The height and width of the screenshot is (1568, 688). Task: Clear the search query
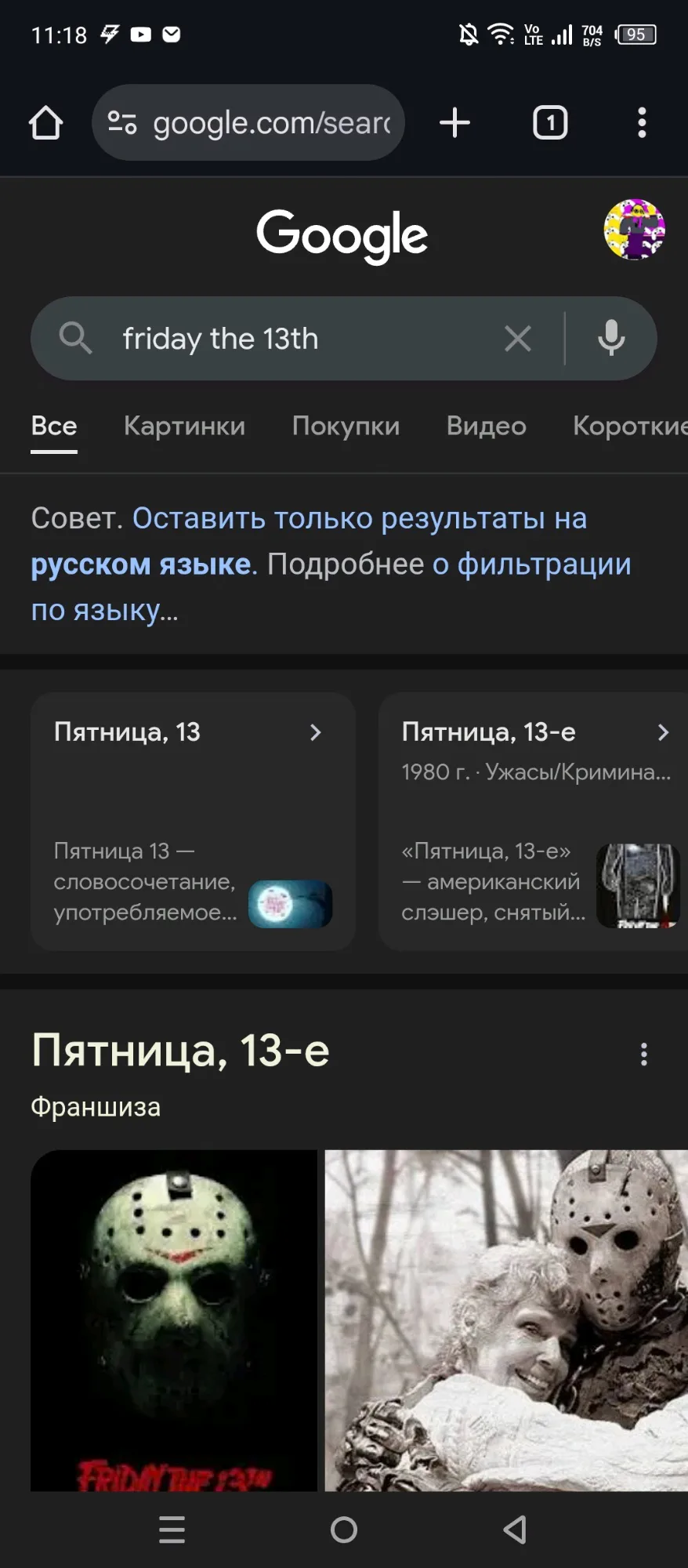(518, 339)
